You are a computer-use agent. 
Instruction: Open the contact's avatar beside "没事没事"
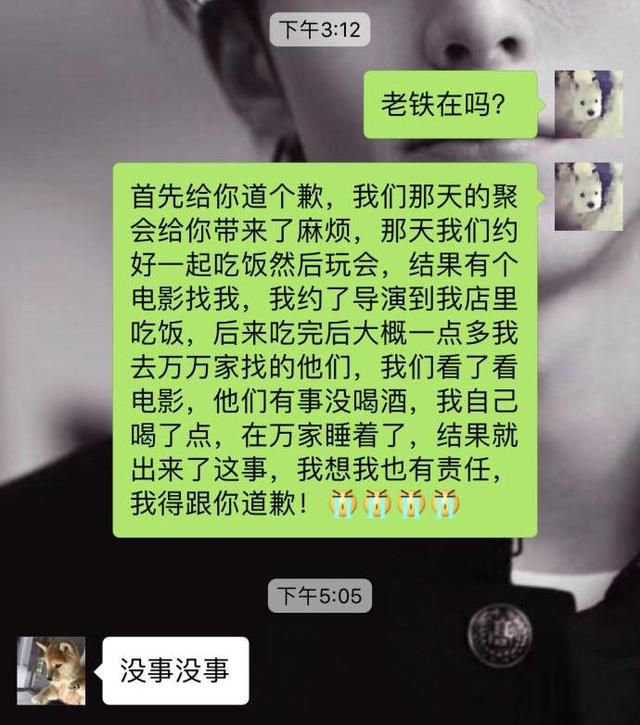pyautogui.click(x=51, y=670)
